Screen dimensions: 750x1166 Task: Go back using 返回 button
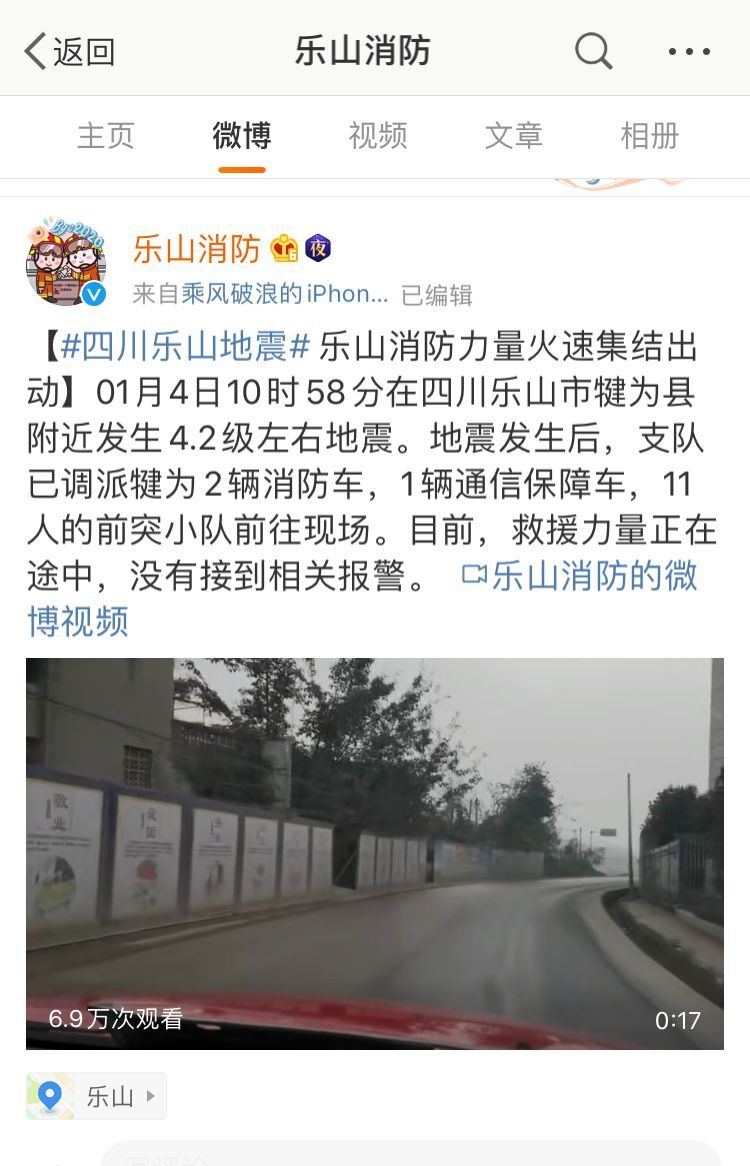click(x=70, y=51)
